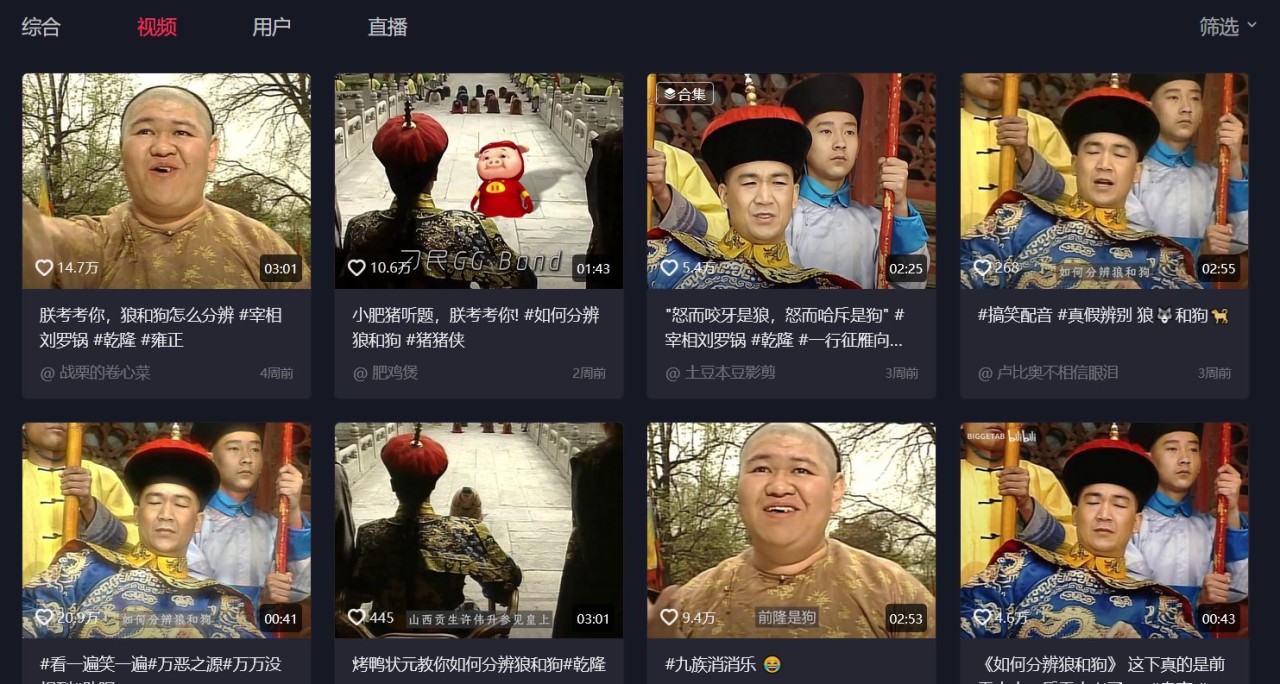Image resolution: width=1280 pixels, height=684 pixels.
Task: Open the video '朕考考你，狼和狗怎么分辨'
Action: pos(166,181)
